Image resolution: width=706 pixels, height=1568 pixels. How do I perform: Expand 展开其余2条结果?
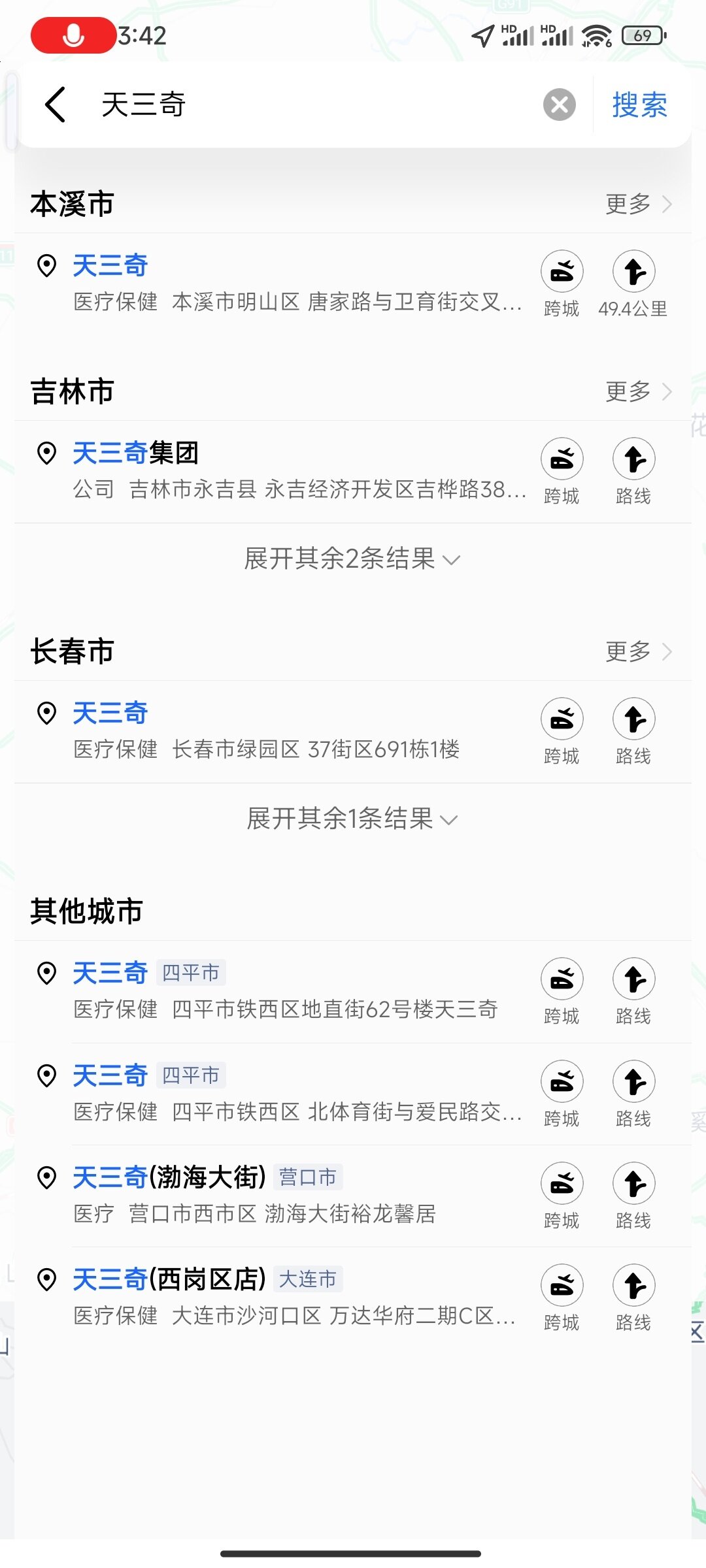click(353, 559)
